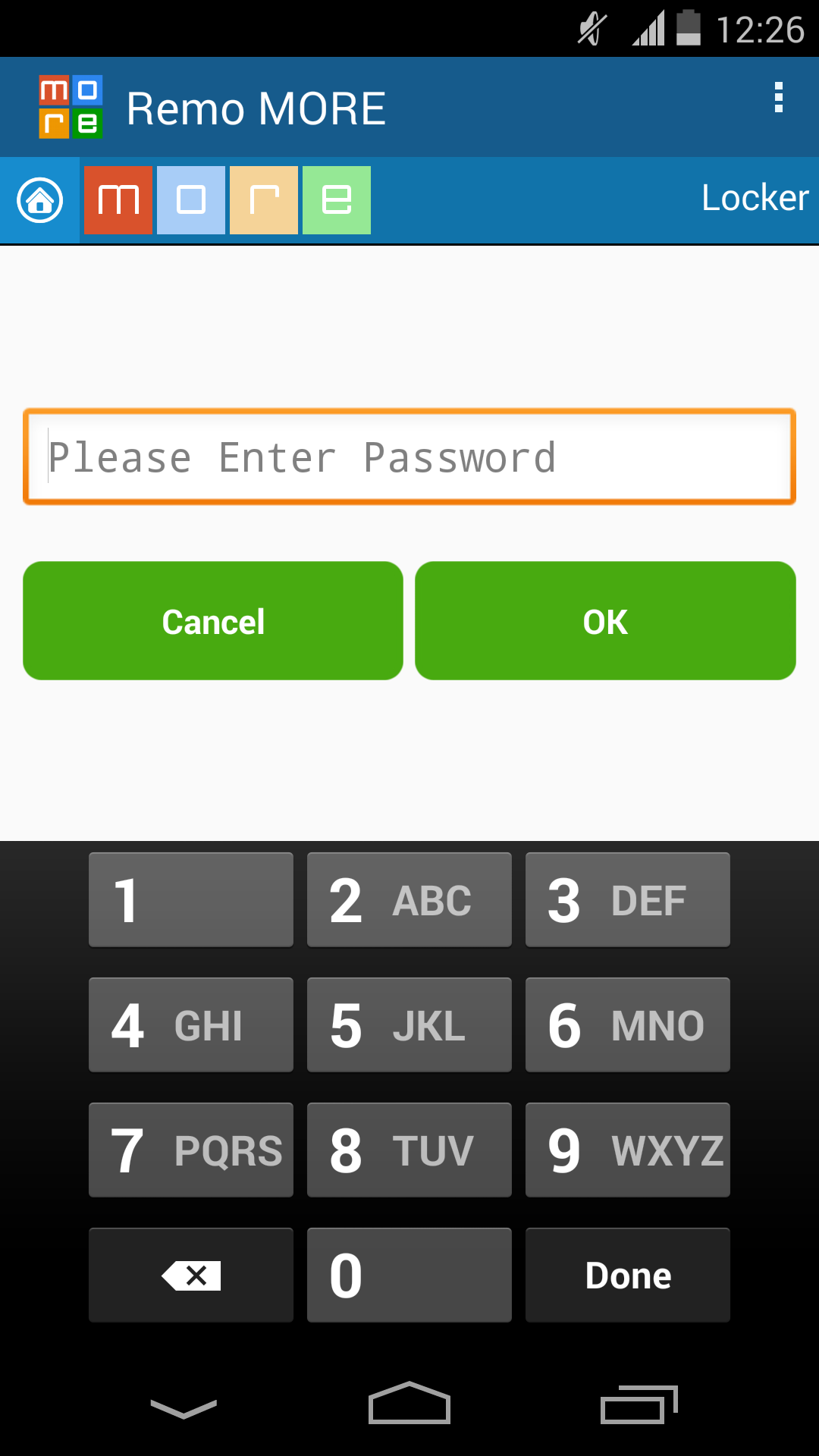
Task: Tap the 9 WXYZ key
Action: (x=627, y=1150)
